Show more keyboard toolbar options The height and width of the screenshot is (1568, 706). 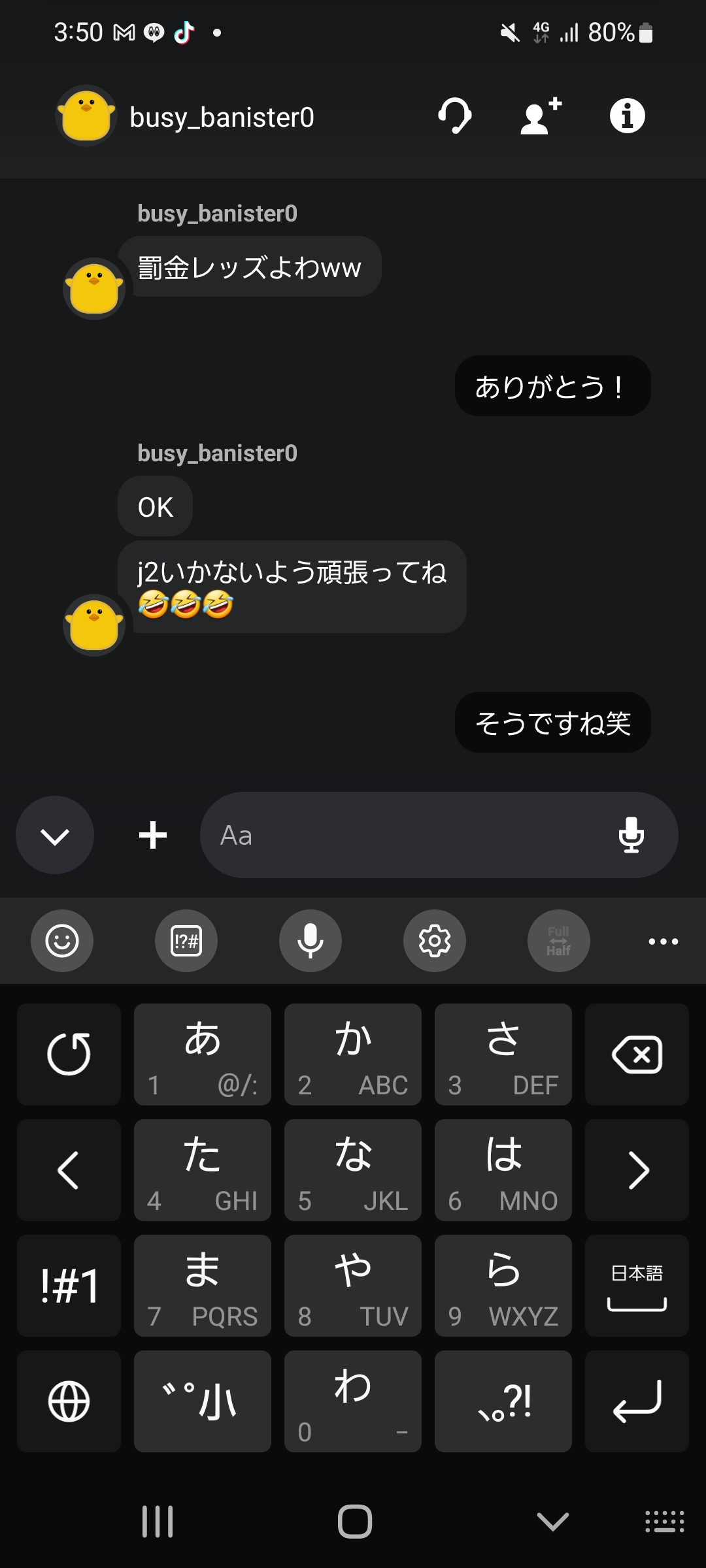tap(663, 941)
